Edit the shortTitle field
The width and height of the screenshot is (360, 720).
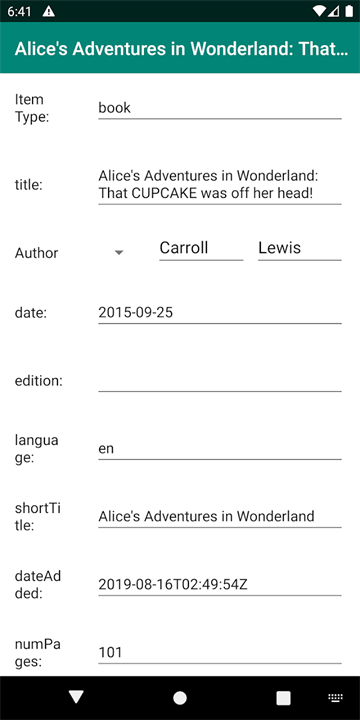219,516
